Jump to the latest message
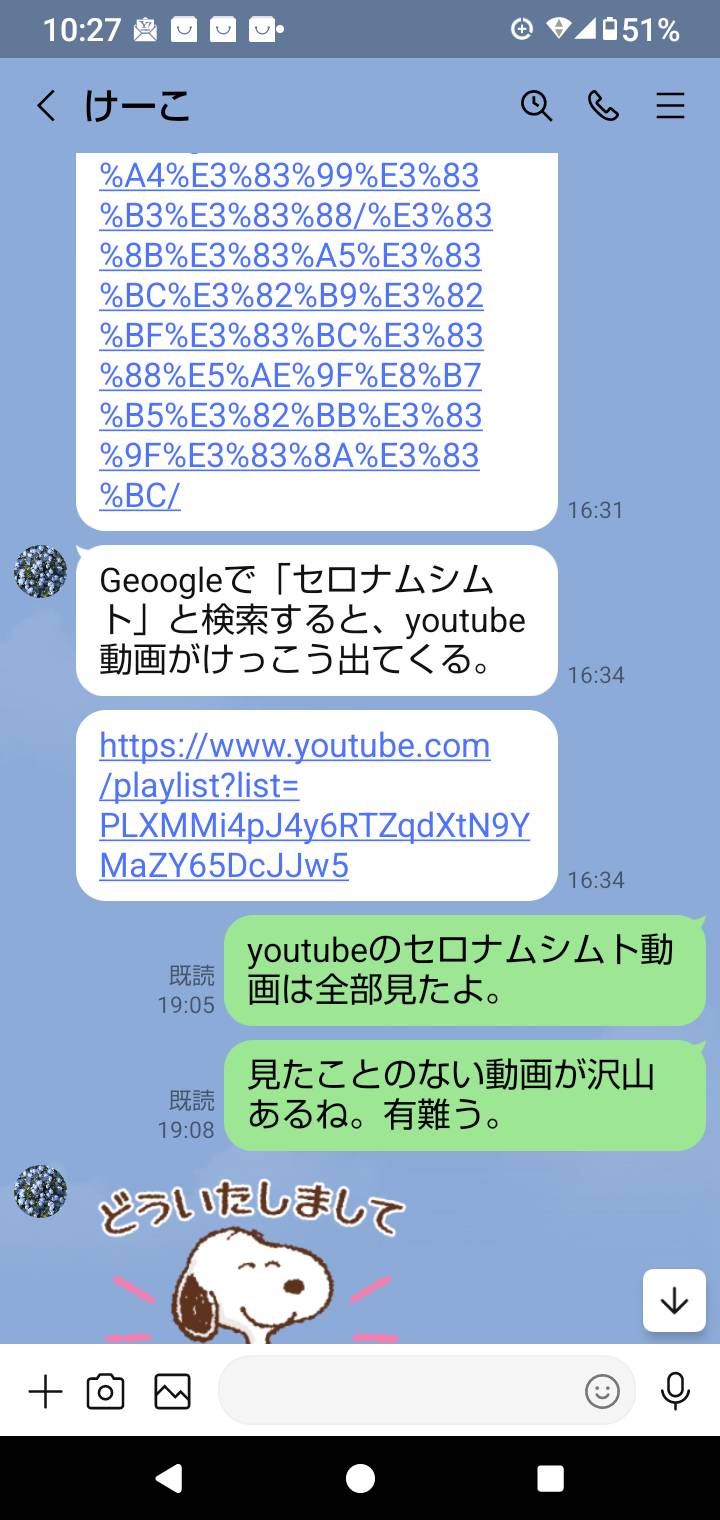 pyautogui.click(x=674, y=1300)
